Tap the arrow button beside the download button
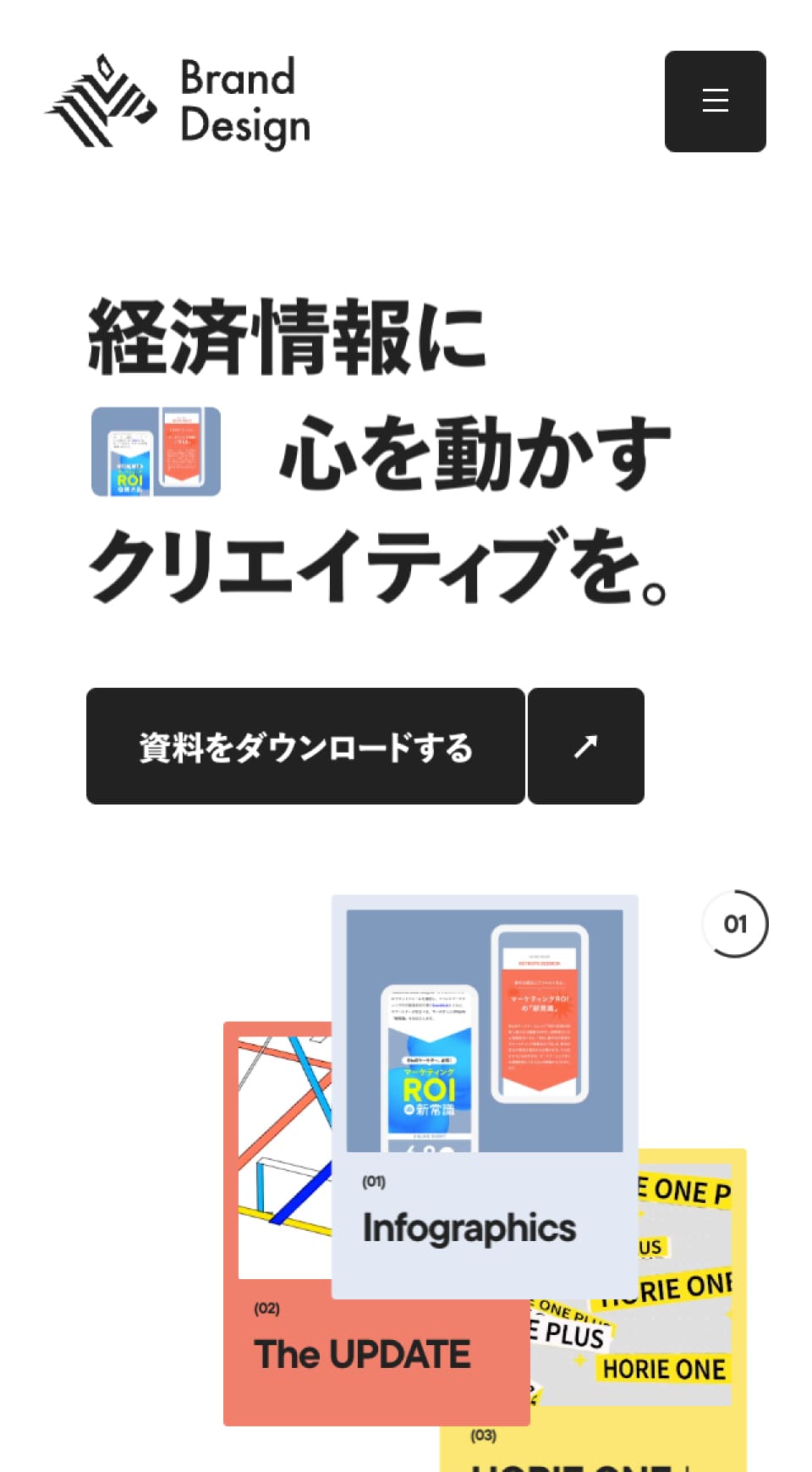812x1472 pixels. point(586,746)
